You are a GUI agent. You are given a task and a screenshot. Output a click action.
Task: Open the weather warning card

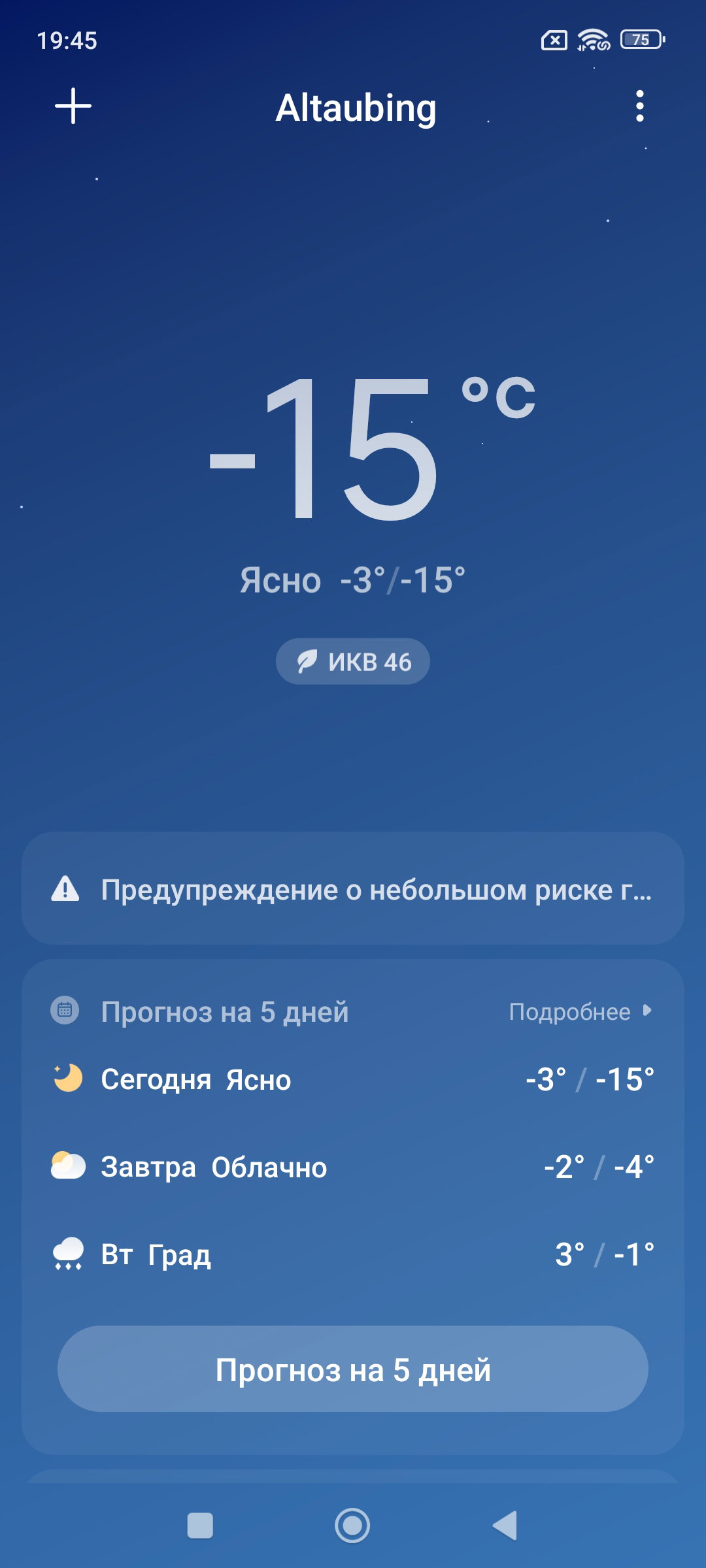[x=353, y=889]
